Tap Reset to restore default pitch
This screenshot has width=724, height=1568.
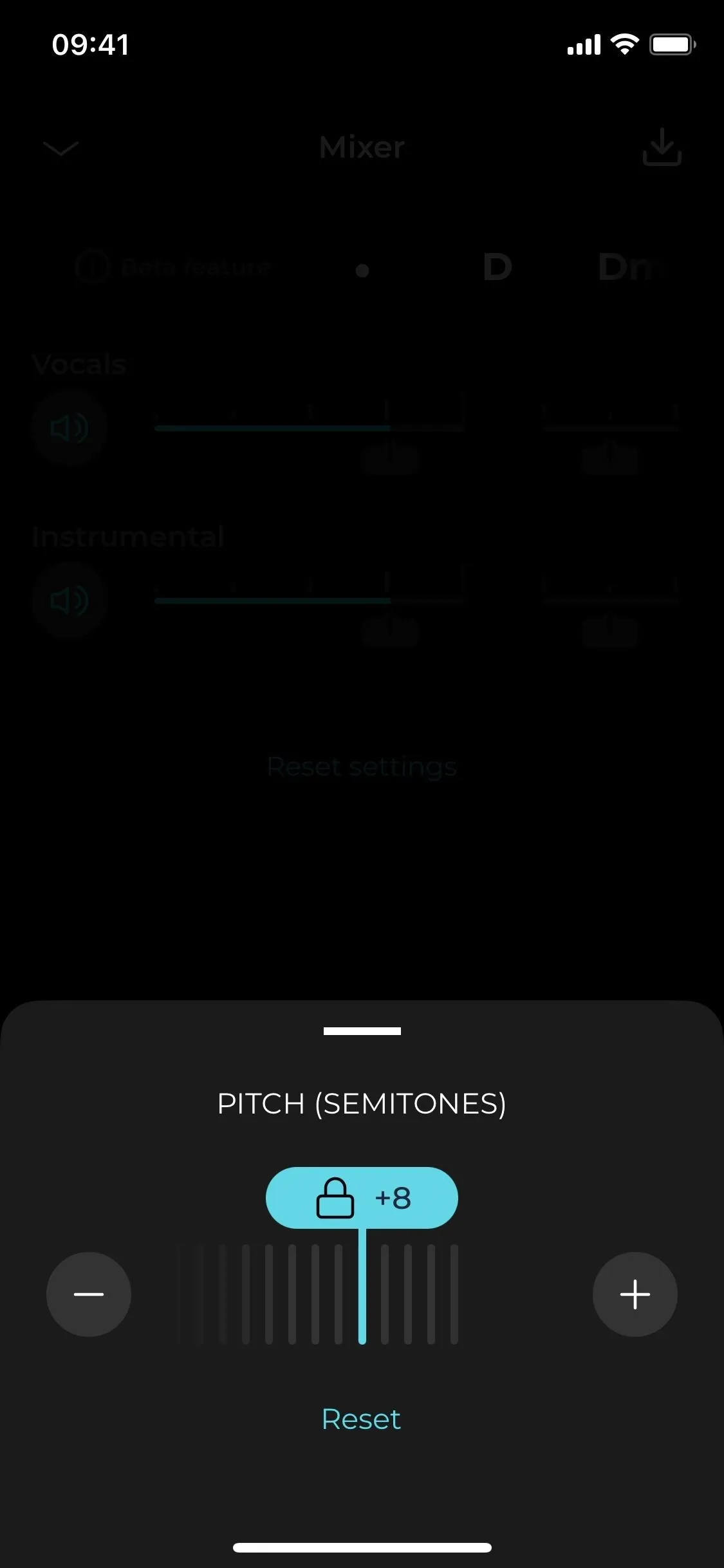(361, 1419)
